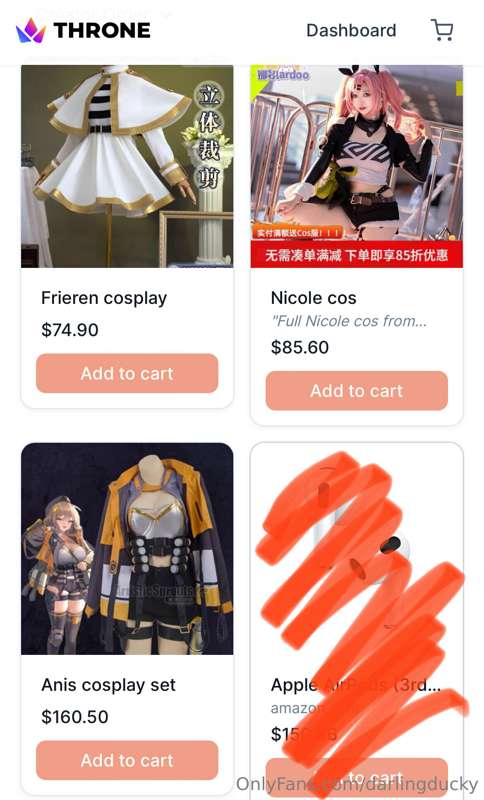Tap the Throne logo to go home
Screen dimensions: 484x800
(83, 30)
